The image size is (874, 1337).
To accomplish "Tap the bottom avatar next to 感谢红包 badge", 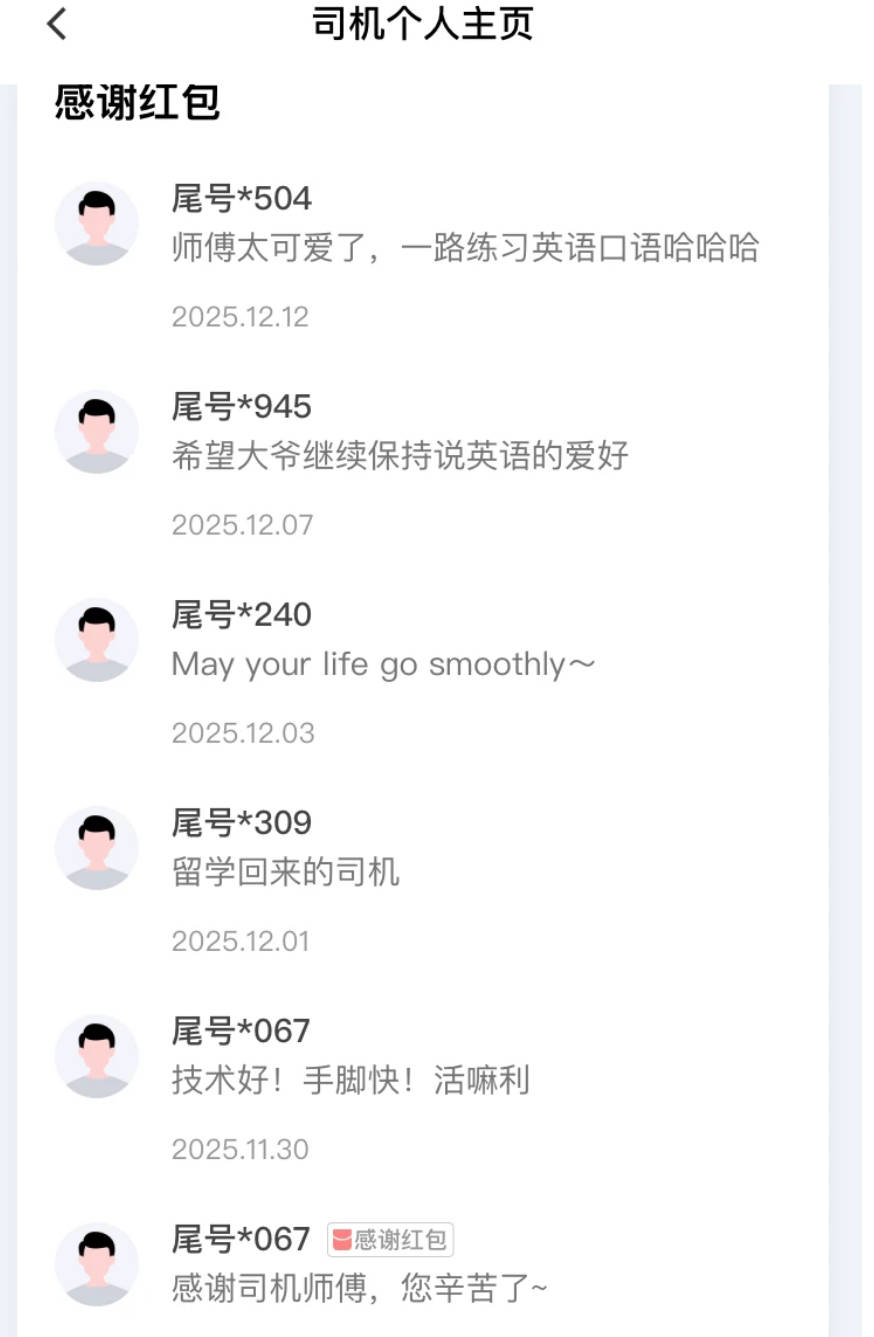I will click(97, 1263).
